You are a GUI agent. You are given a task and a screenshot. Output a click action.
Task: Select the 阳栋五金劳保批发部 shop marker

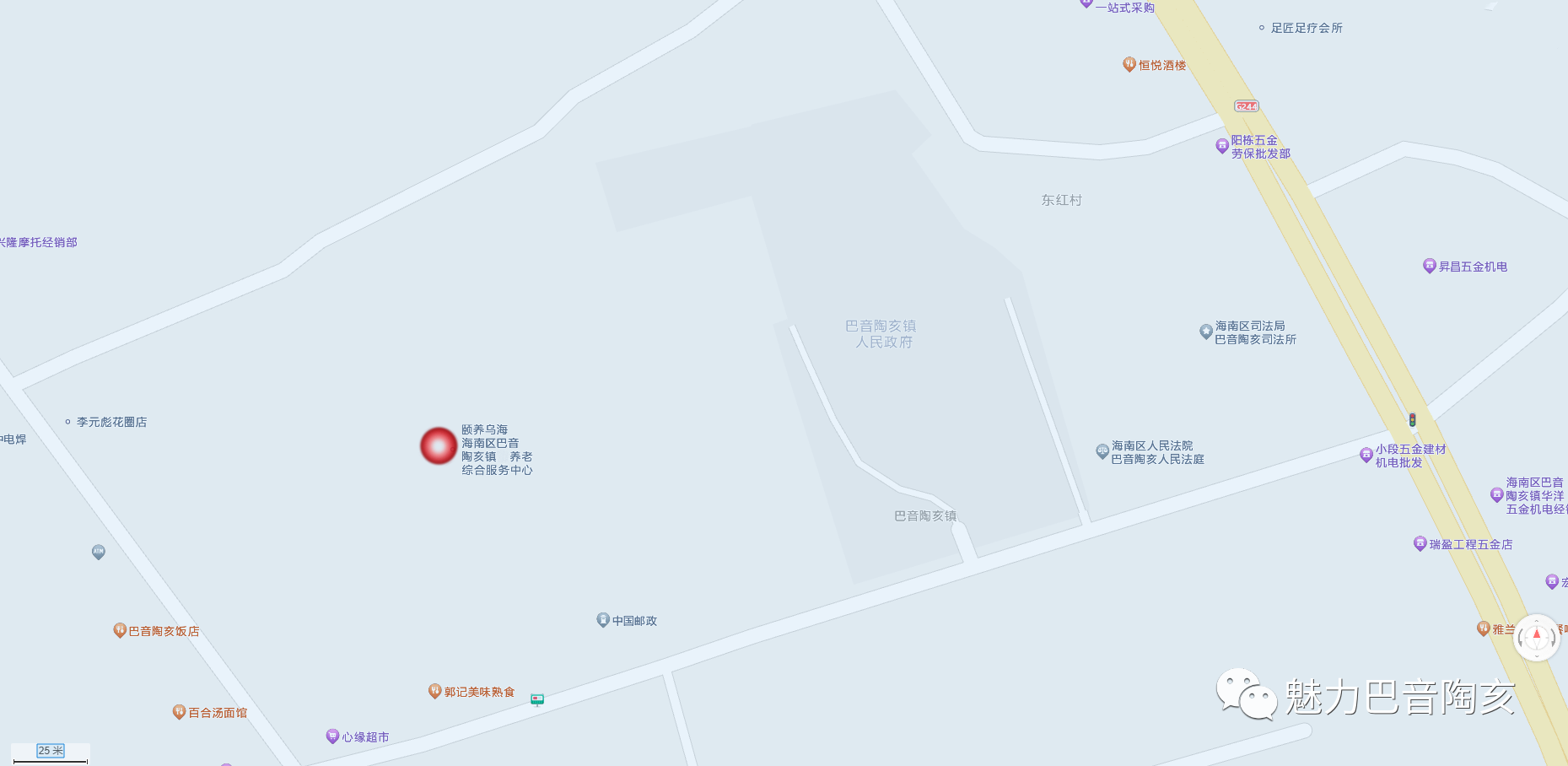pyautogui.click(x=1222, y=146)
